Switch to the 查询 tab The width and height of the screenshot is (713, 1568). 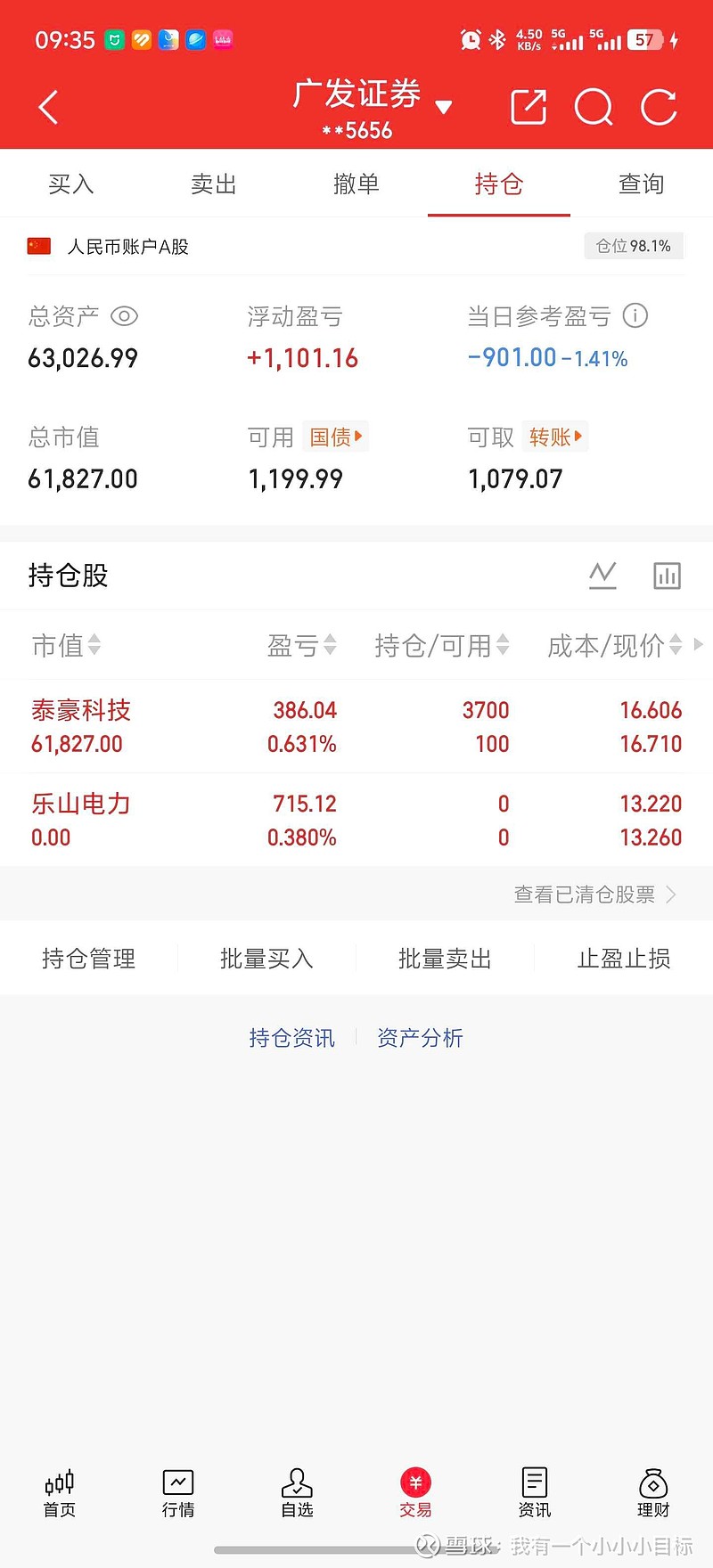(641, 184)
